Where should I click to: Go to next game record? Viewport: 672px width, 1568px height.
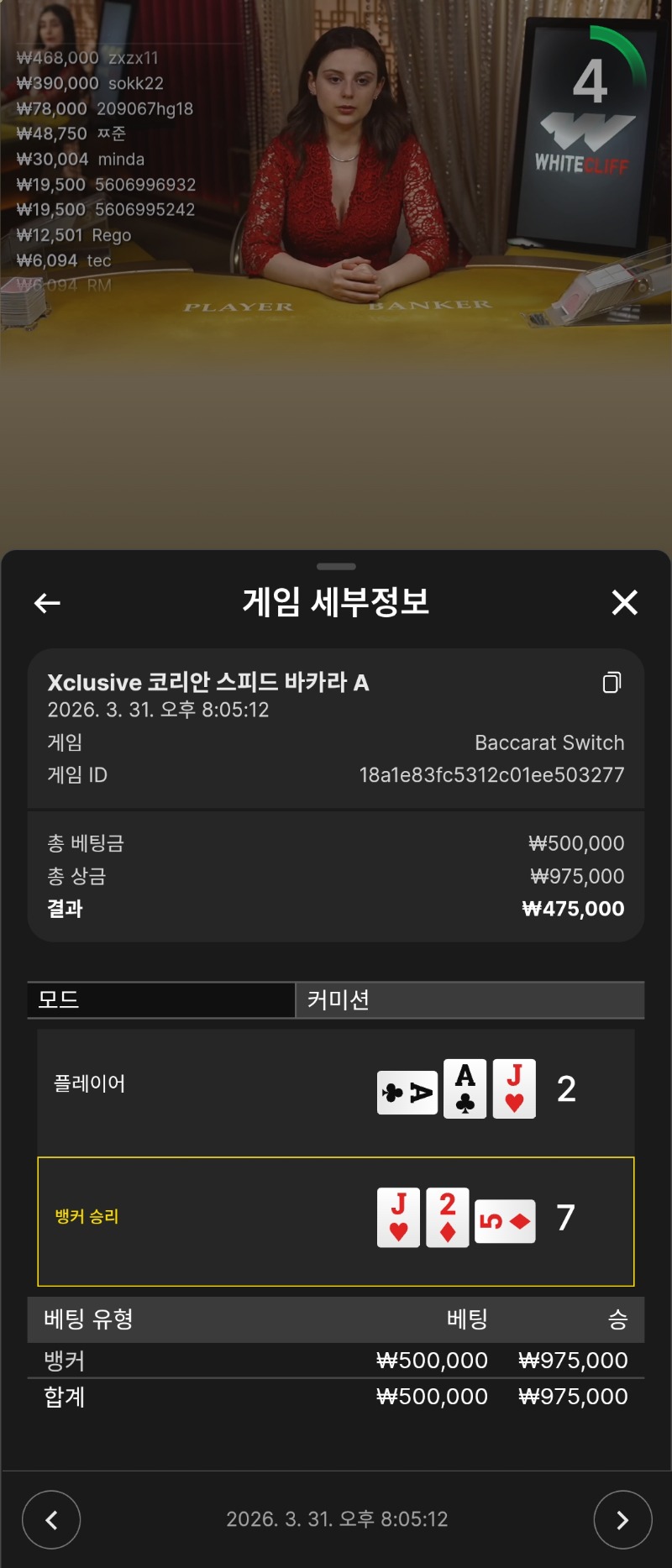pos(622,1519)
